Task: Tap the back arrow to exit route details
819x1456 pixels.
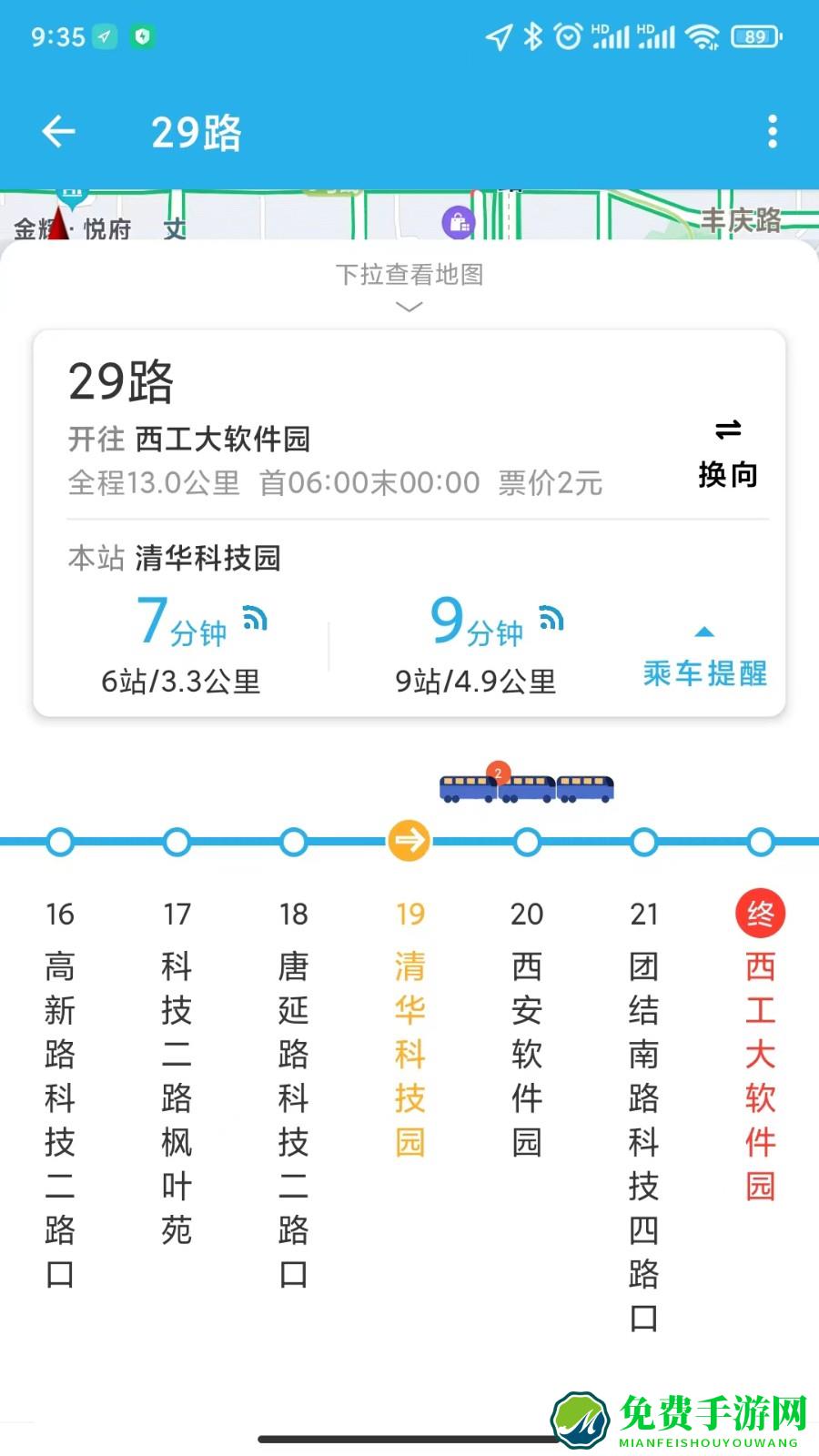Action: point(58,131)
